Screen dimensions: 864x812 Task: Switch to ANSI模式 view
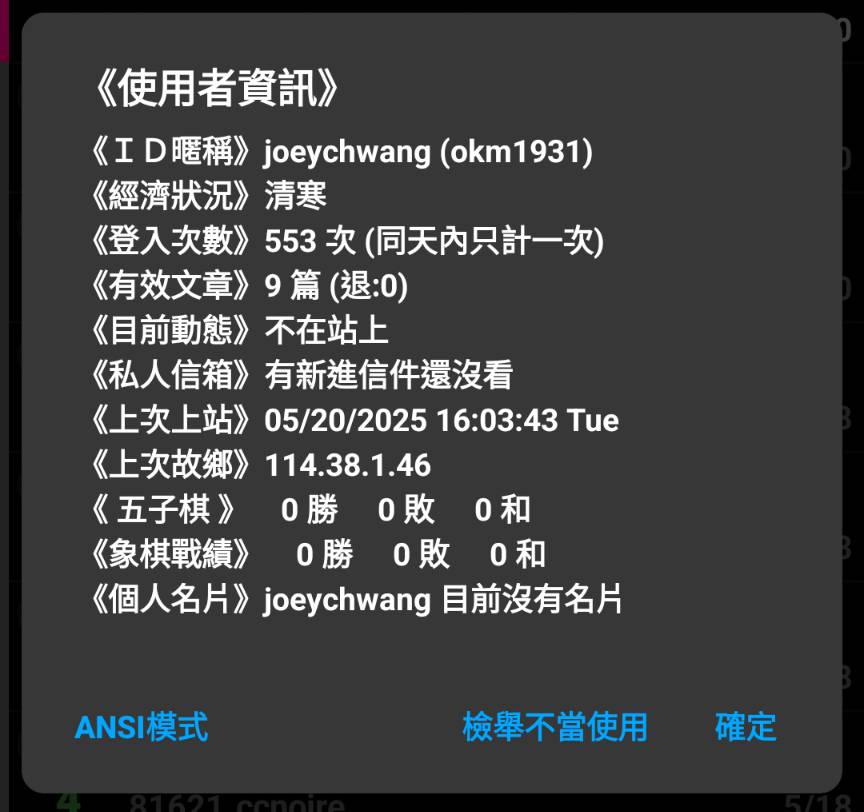pyautogui.click(x=141, y=726)
